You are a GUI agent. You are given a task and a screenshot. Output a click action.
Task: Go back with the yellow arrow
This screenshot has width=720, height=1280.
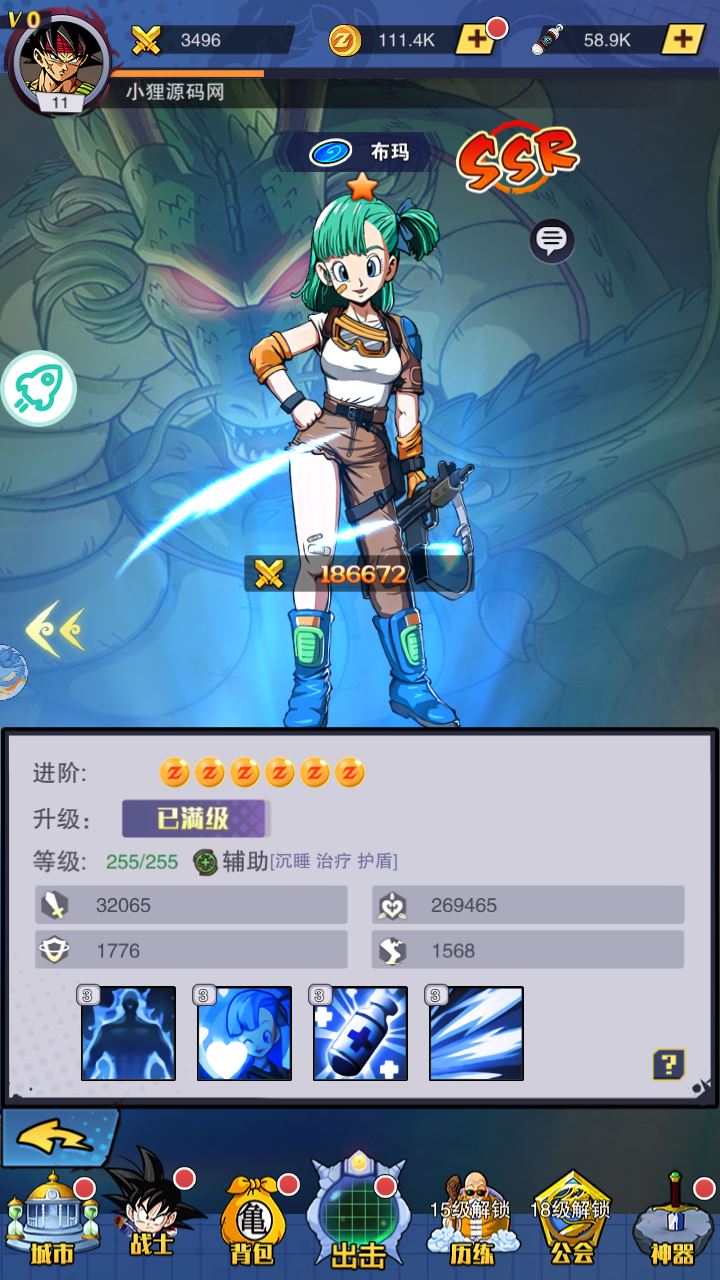tap(58, 1138)
